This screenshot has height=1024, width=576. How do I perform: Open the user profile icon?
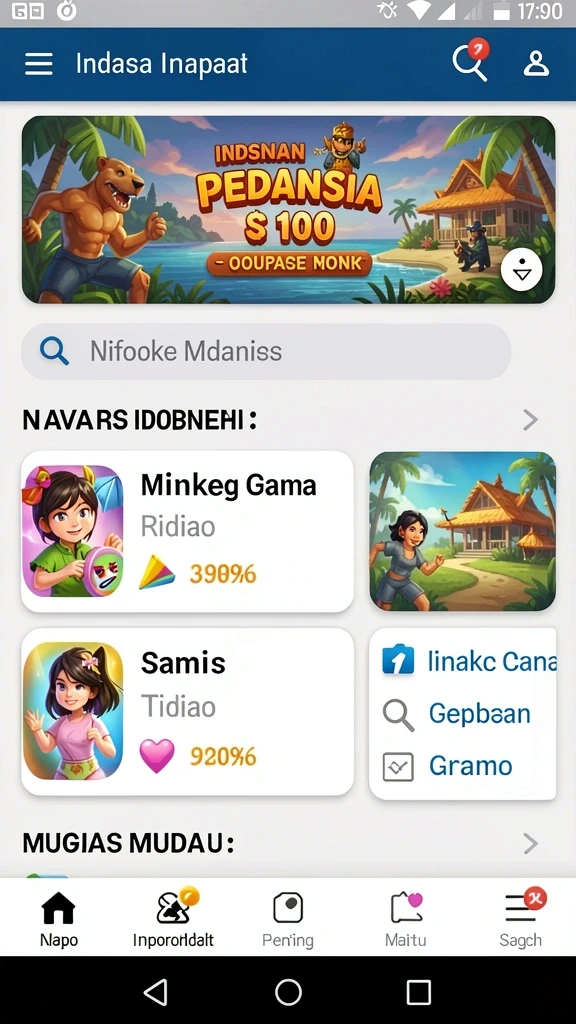tap(536, 63)
